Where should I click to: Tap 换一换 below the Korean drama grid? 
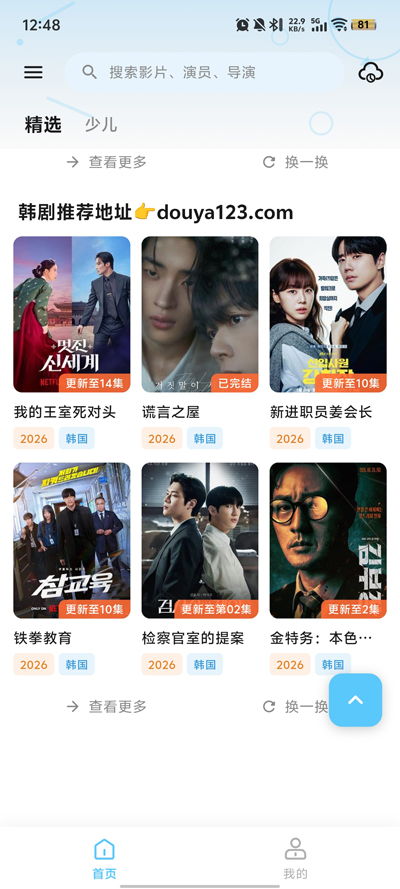point(296,706)
